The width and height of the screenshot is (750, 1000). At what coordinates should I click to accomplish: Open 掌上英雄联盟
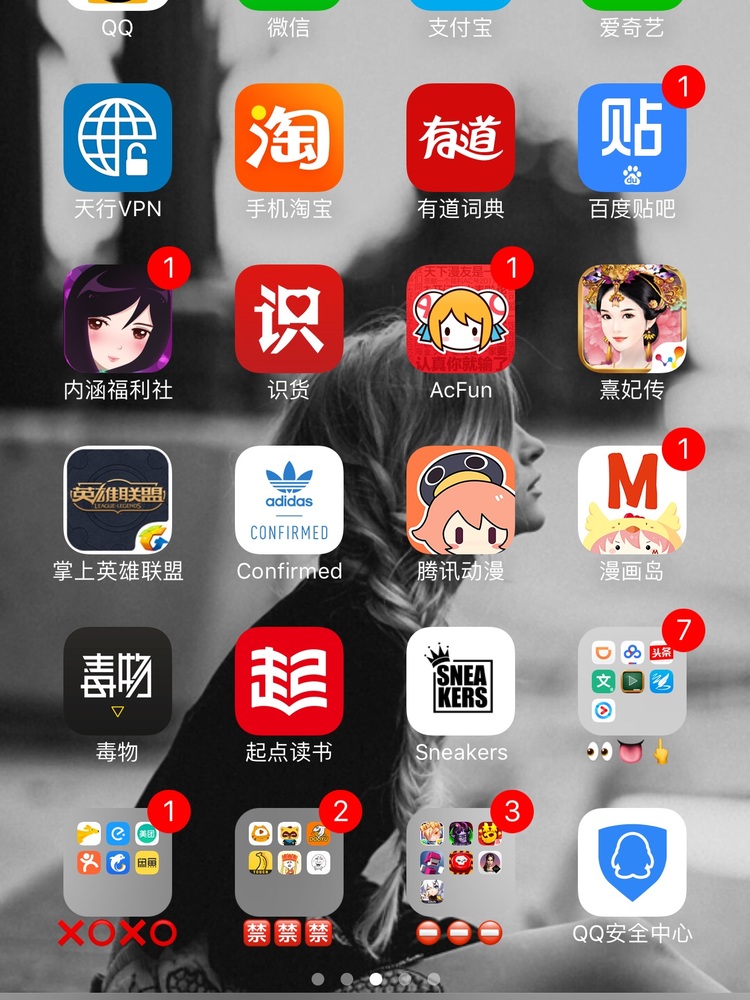point(117,500)
